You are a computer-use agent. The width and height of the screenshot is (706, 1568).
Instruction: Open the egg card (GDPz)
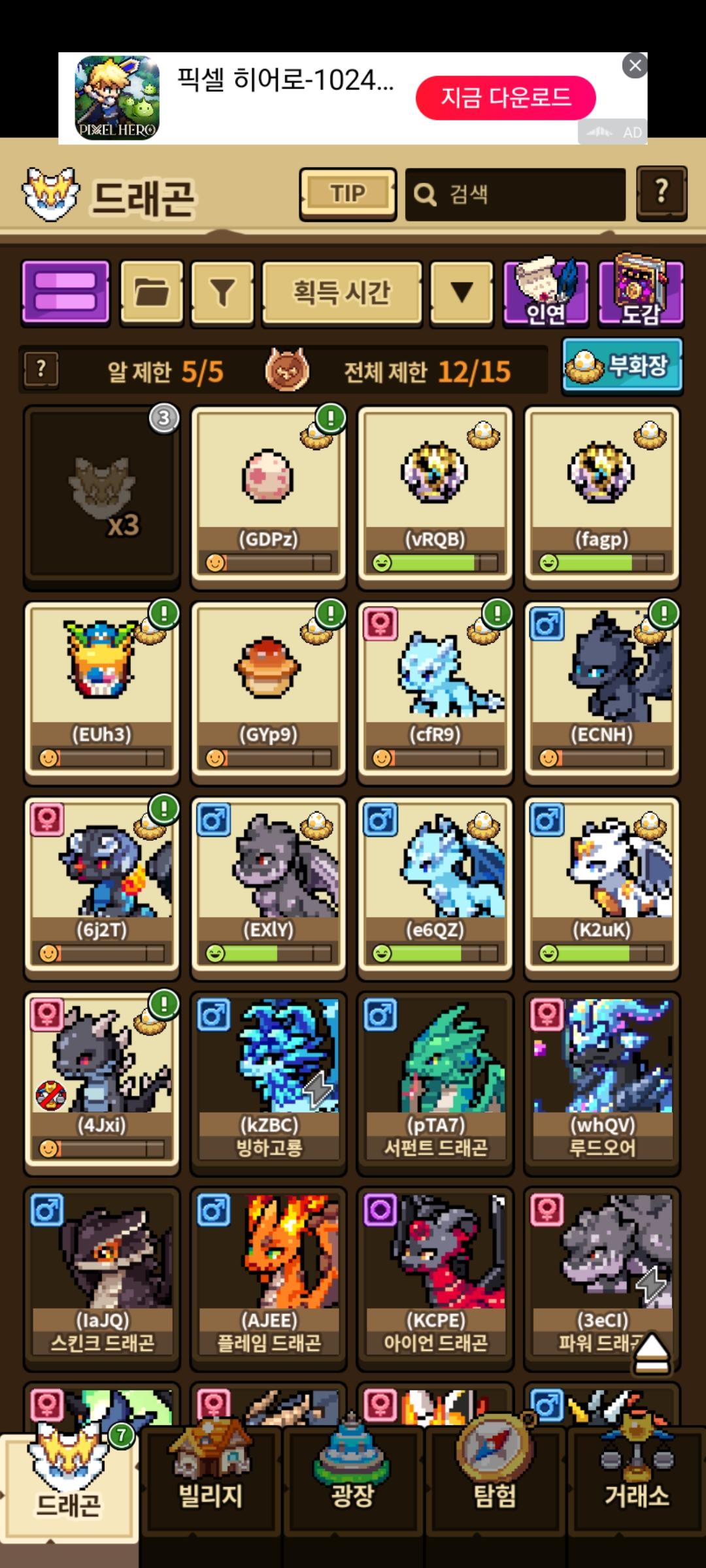[268, 497]
